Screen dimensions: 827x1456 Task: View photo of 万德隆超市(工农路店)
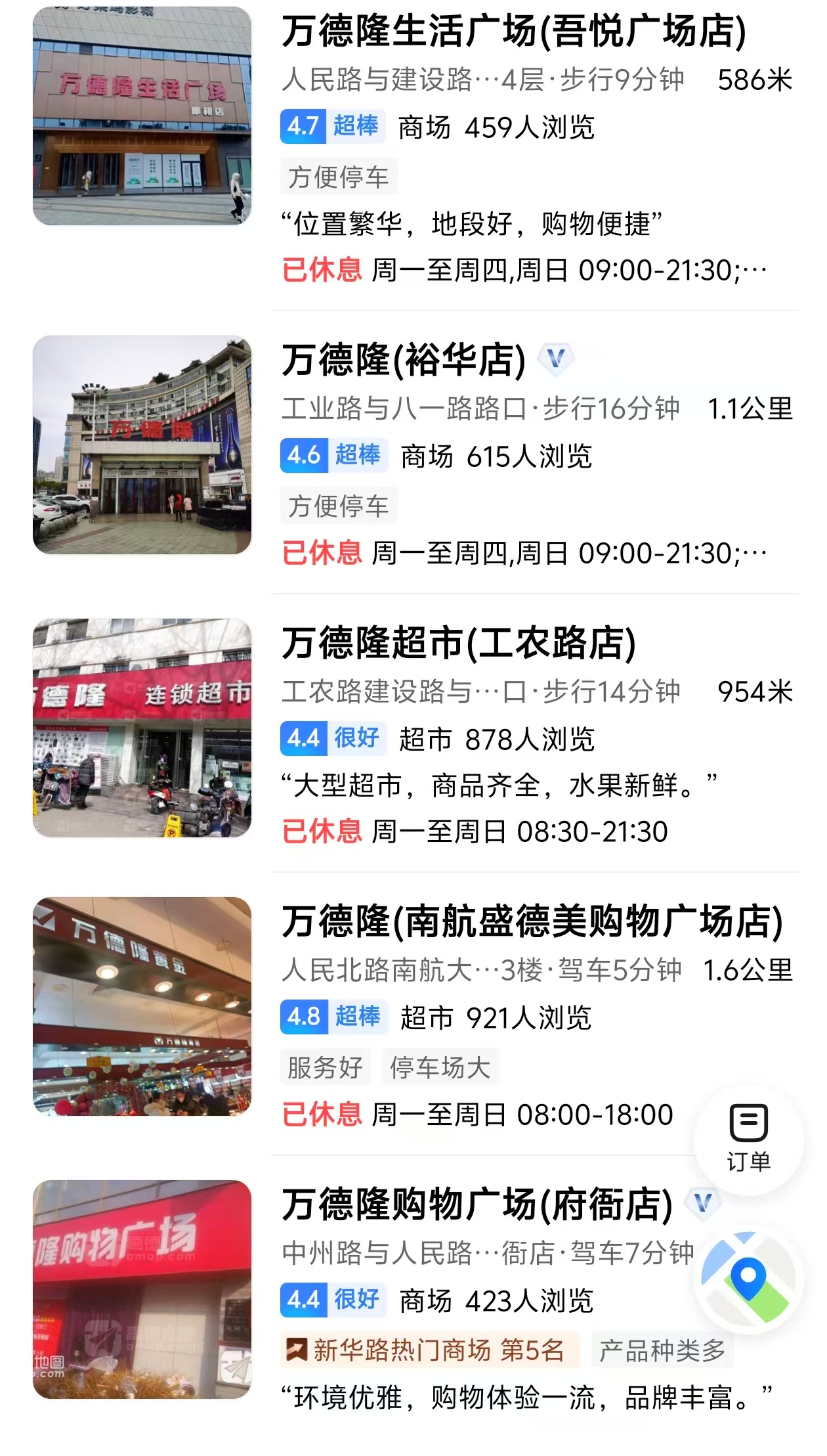[142, 728]
